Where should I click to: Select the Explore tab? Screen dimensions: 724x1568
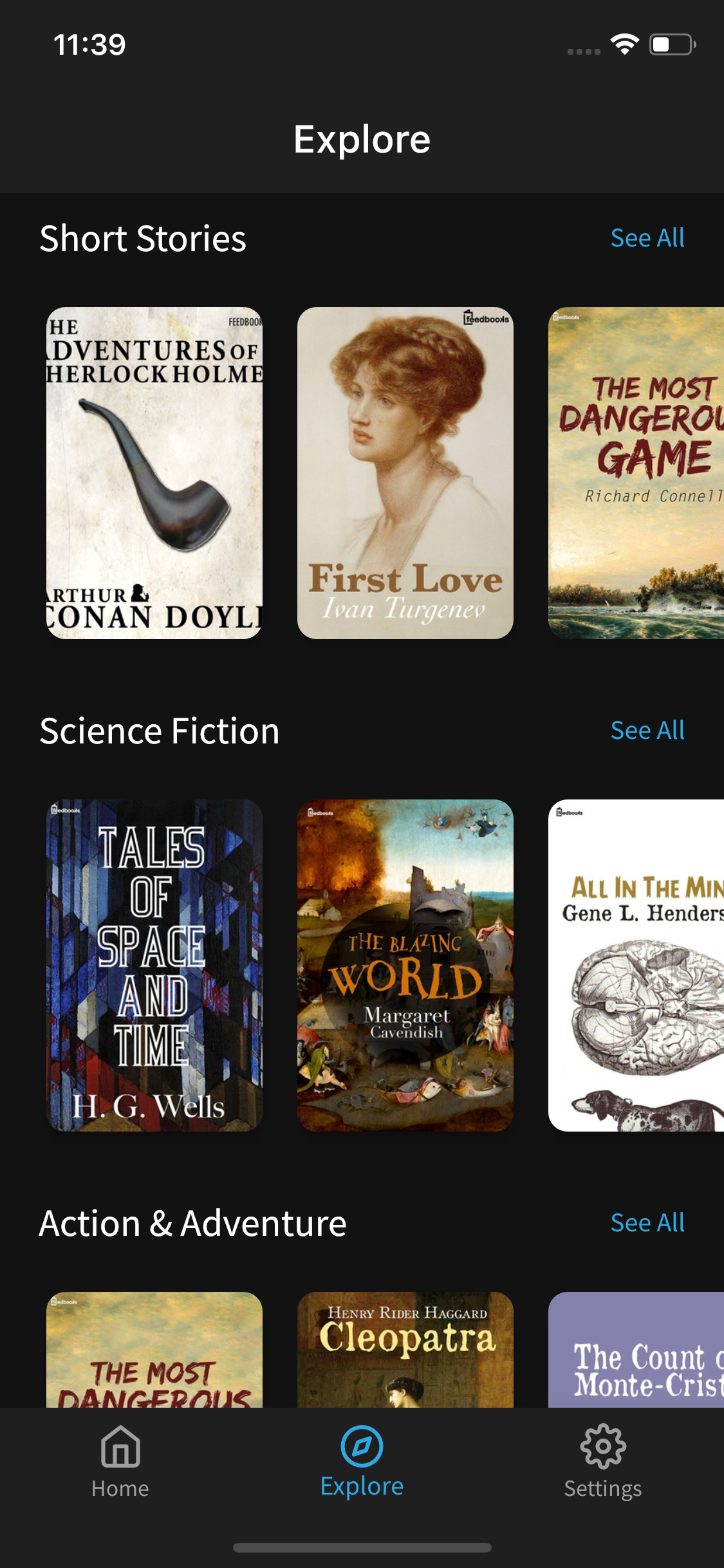362,1462
